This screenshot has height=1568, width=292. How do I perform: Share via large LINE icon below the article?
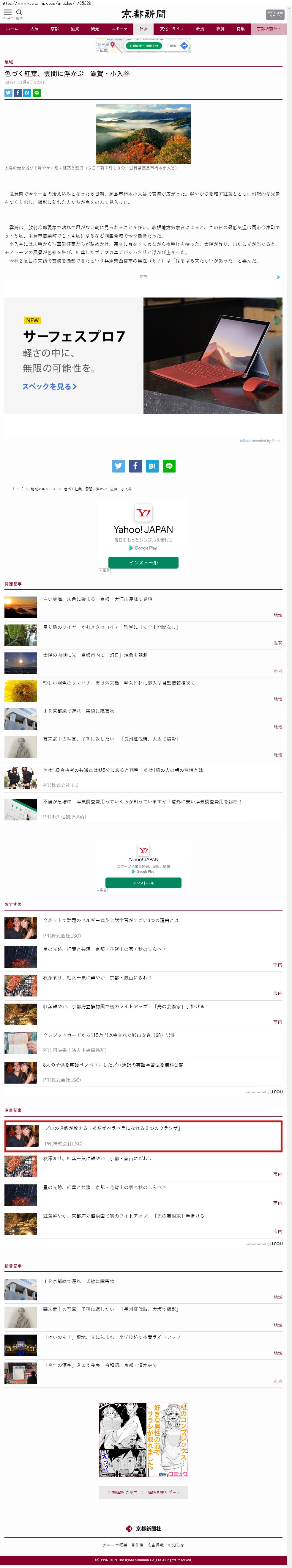coord(169,466)
